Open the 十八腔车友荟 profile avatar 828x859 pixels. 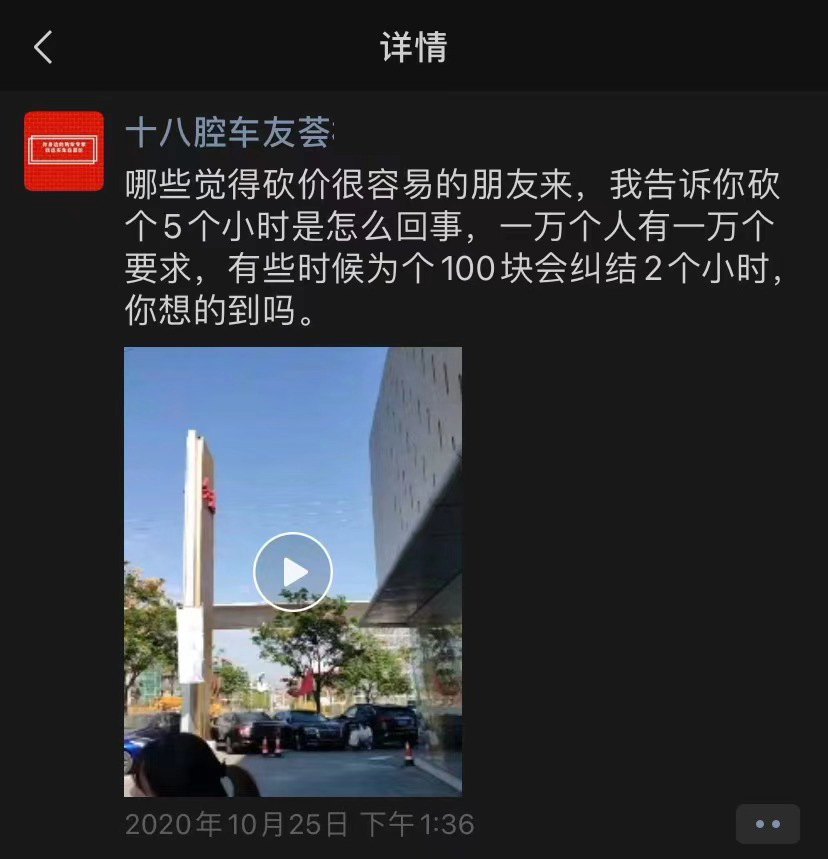[64, 151]
